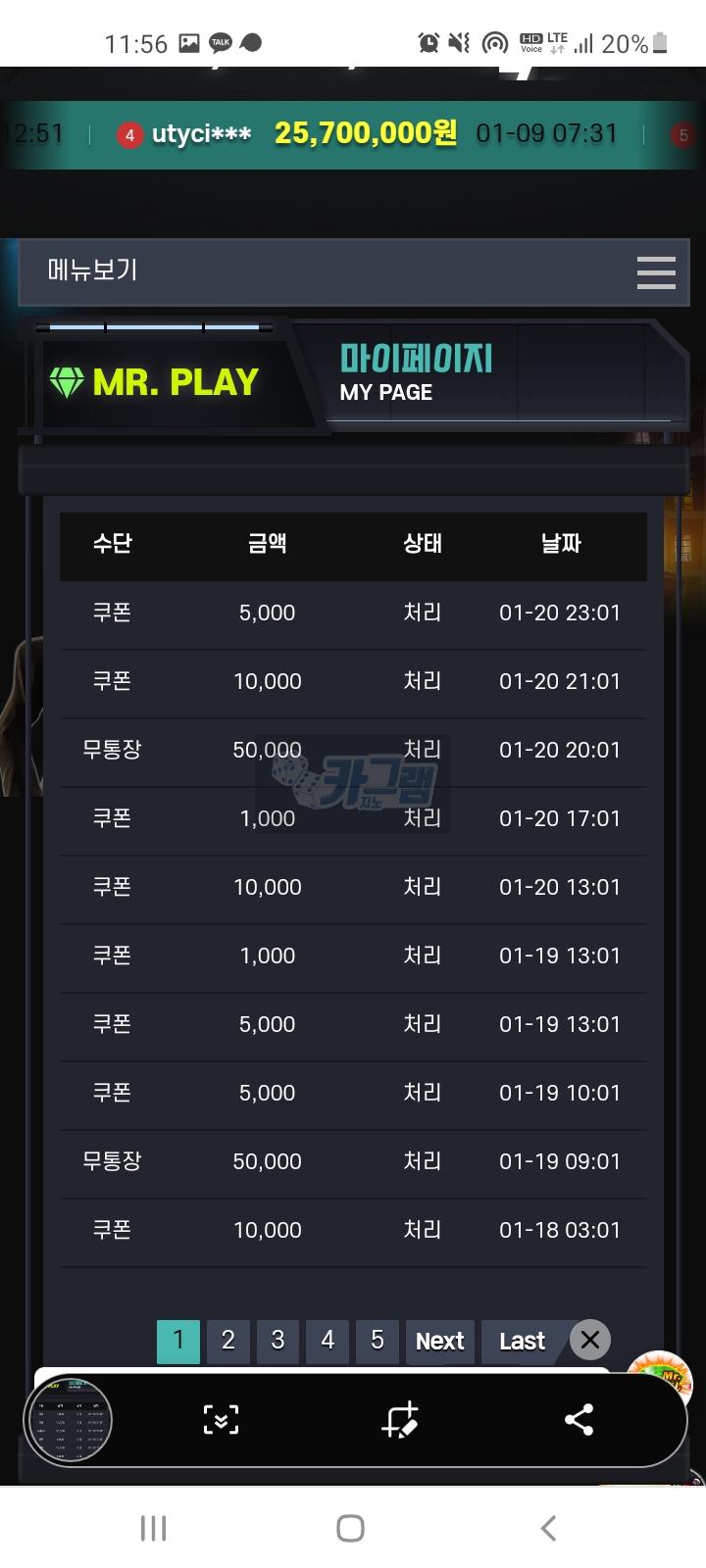This screenshot has width=706, height=1568.
Task: Go to page 2 of history
Action: tap(227, 1341)
